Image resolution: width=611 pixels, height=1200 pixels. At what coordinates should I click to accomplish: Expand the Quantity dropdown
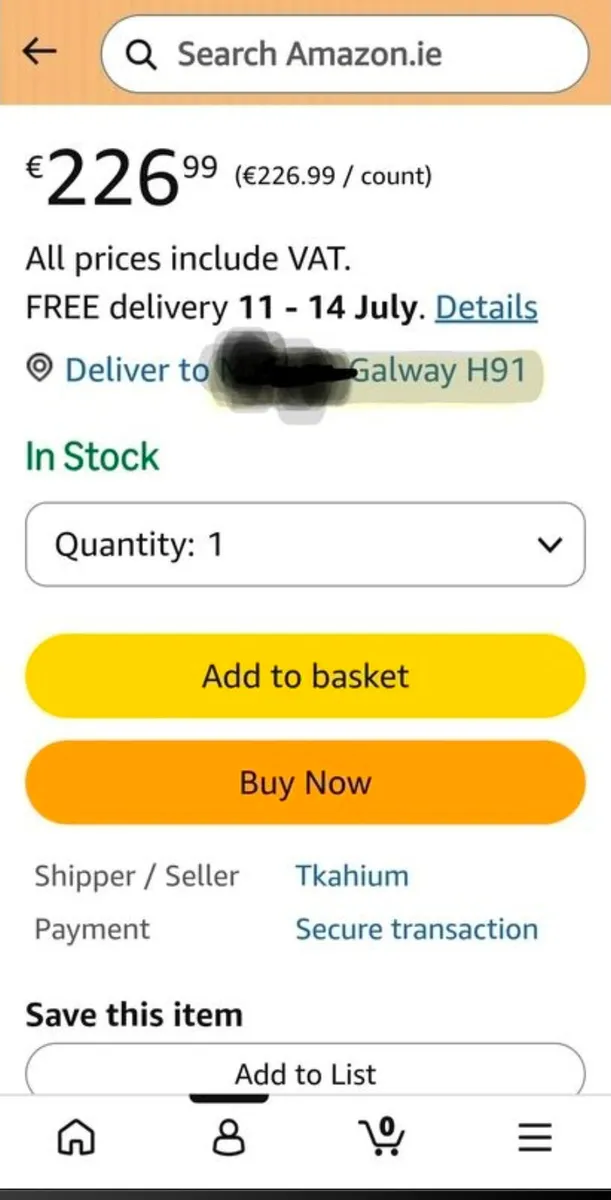pyautogui.click(x=305, y=544)
